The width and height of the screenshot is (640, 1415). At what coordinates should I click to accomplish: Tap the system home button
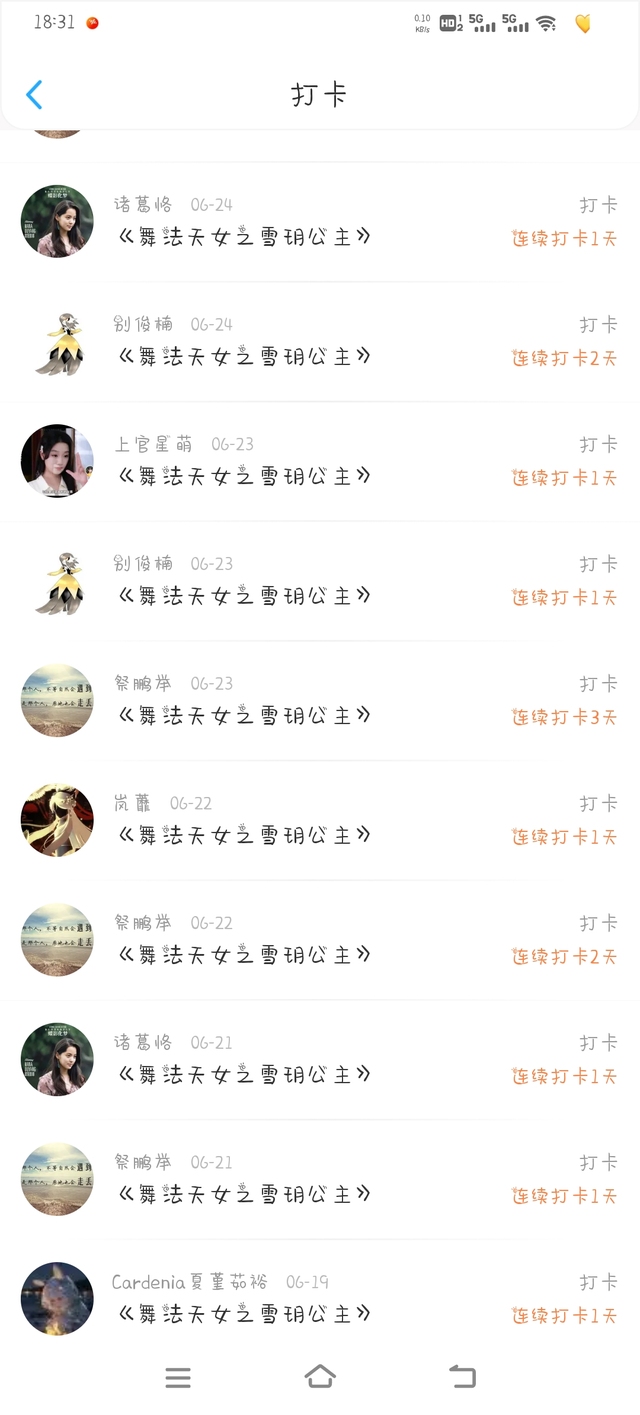coord(320,1377)
